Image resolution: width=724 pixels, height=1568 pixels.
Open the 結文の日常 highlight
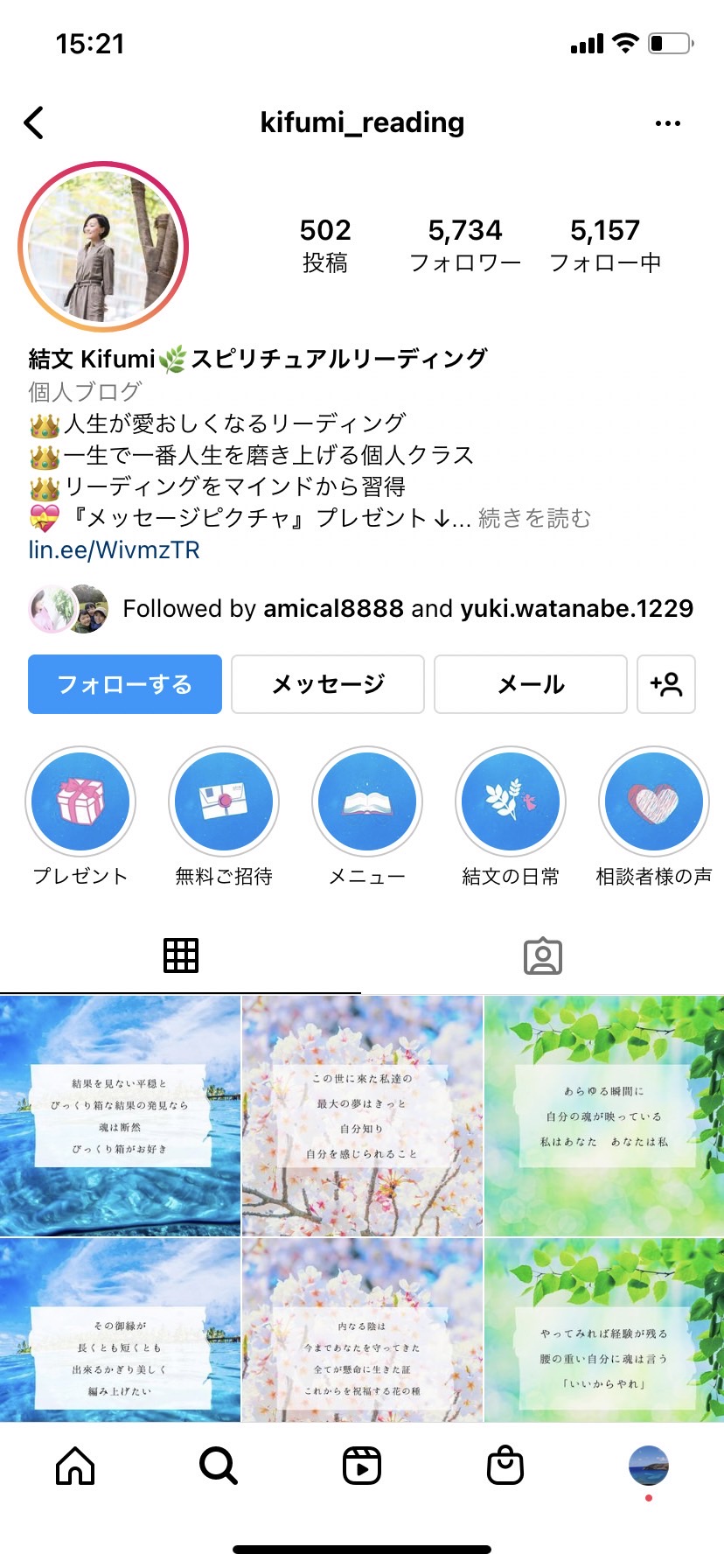(x=511, y=801)
